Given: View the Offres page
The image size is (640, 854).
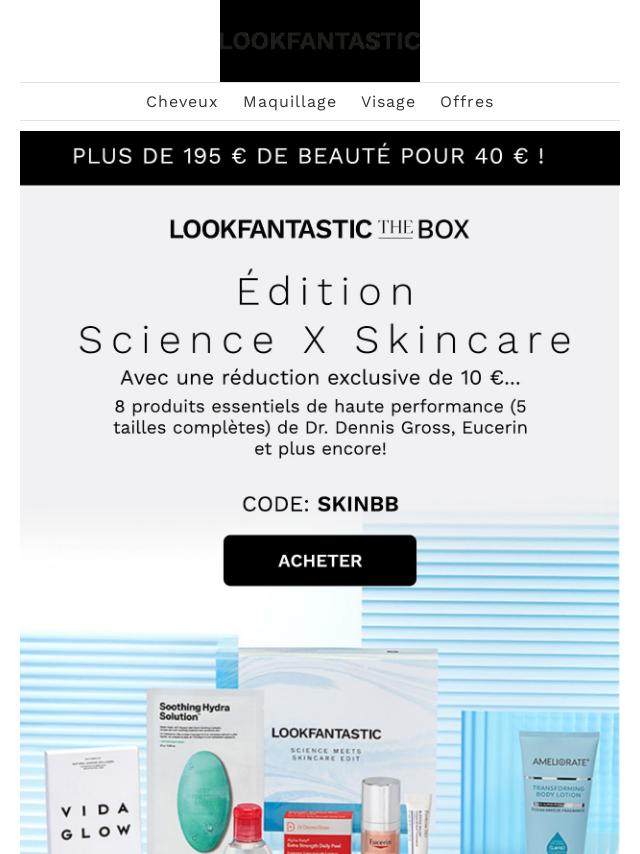Looking at the screenshot, I should [x=467, y=102].
